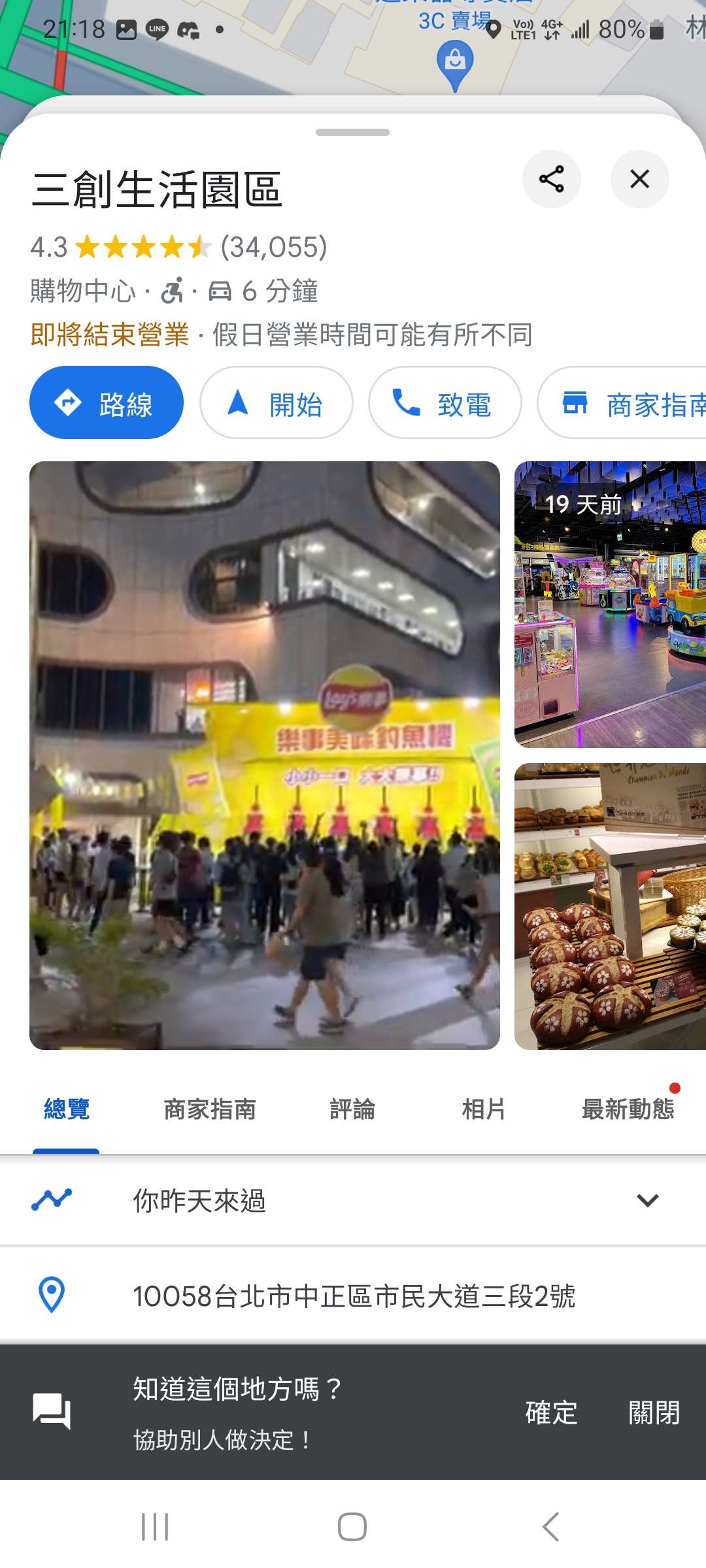Call the place via 致電
The image size is (706, 1568).
coord(445,403)
